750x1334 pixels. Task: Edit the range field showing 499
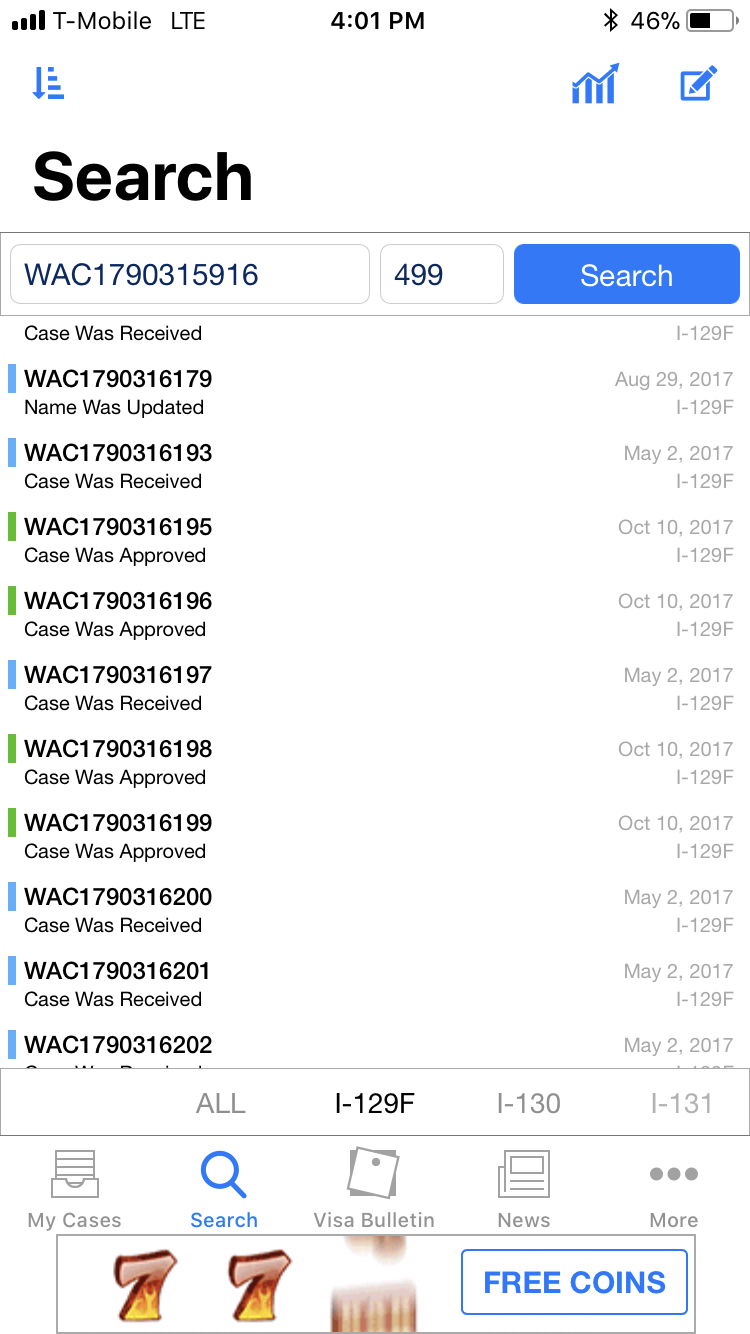point(442,274)
